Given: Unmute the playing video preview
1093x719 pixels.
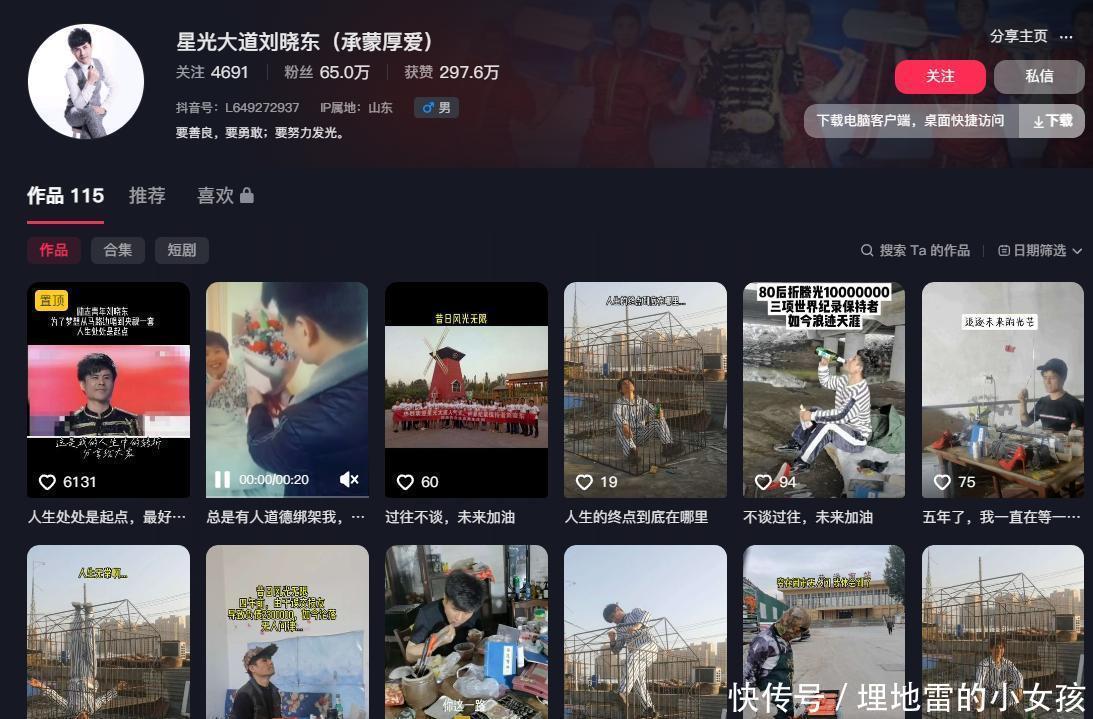Looking at the screenshot, I should (x=348, y=480).
